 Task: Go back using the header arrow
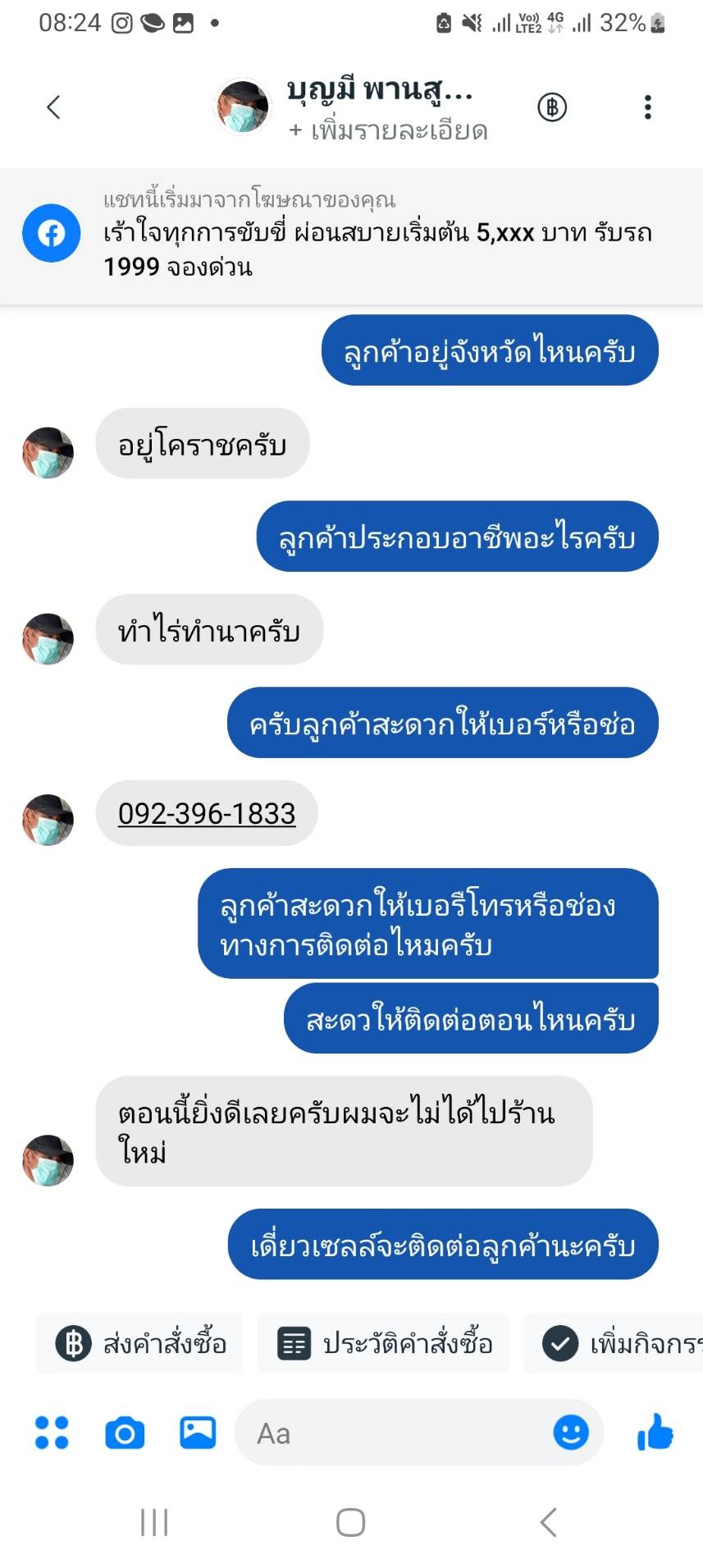tap(54, 107)
